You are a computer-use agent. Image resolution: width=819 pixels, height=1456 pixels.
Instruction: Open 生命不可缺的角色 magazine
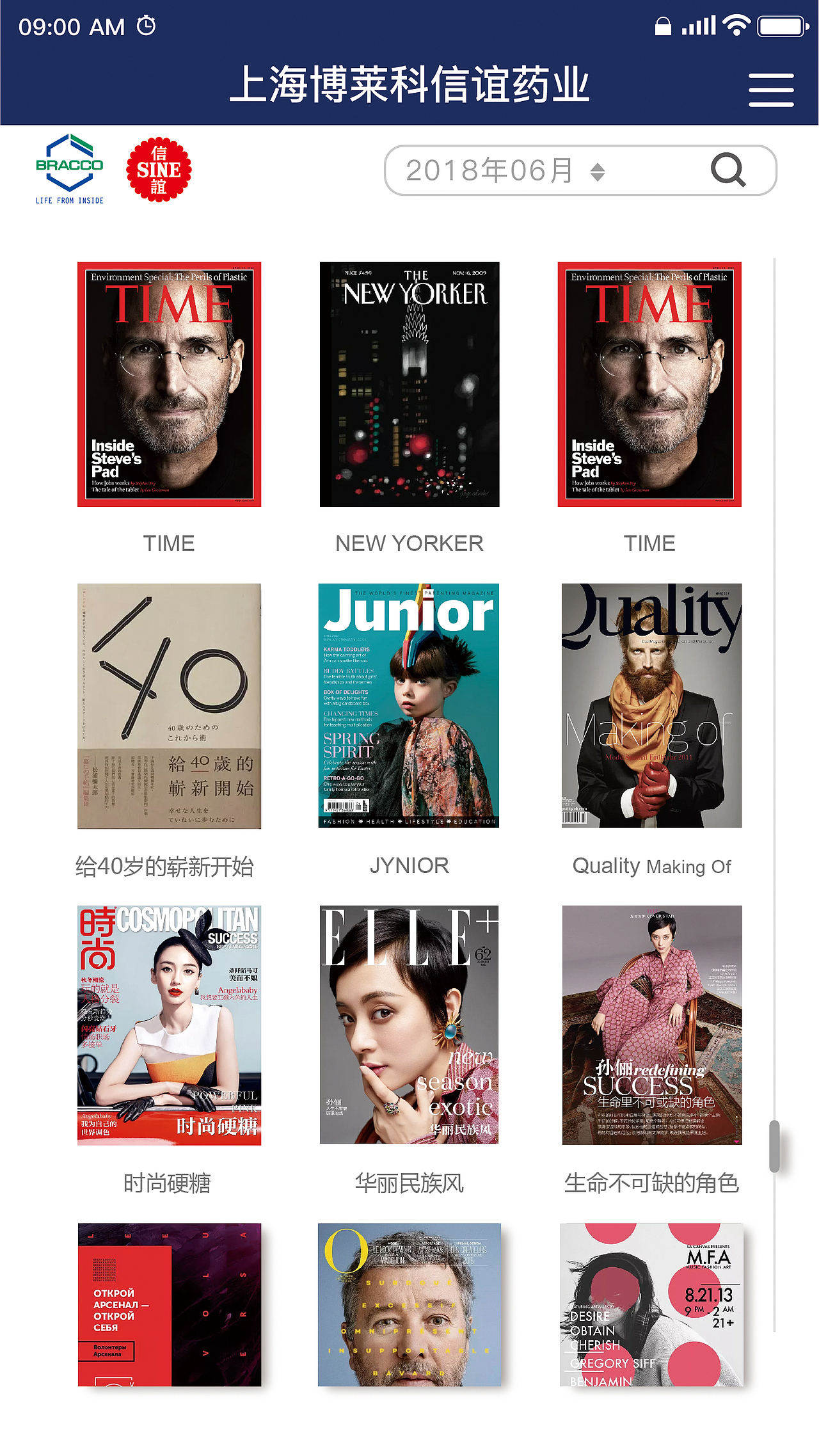[651, 1025]
